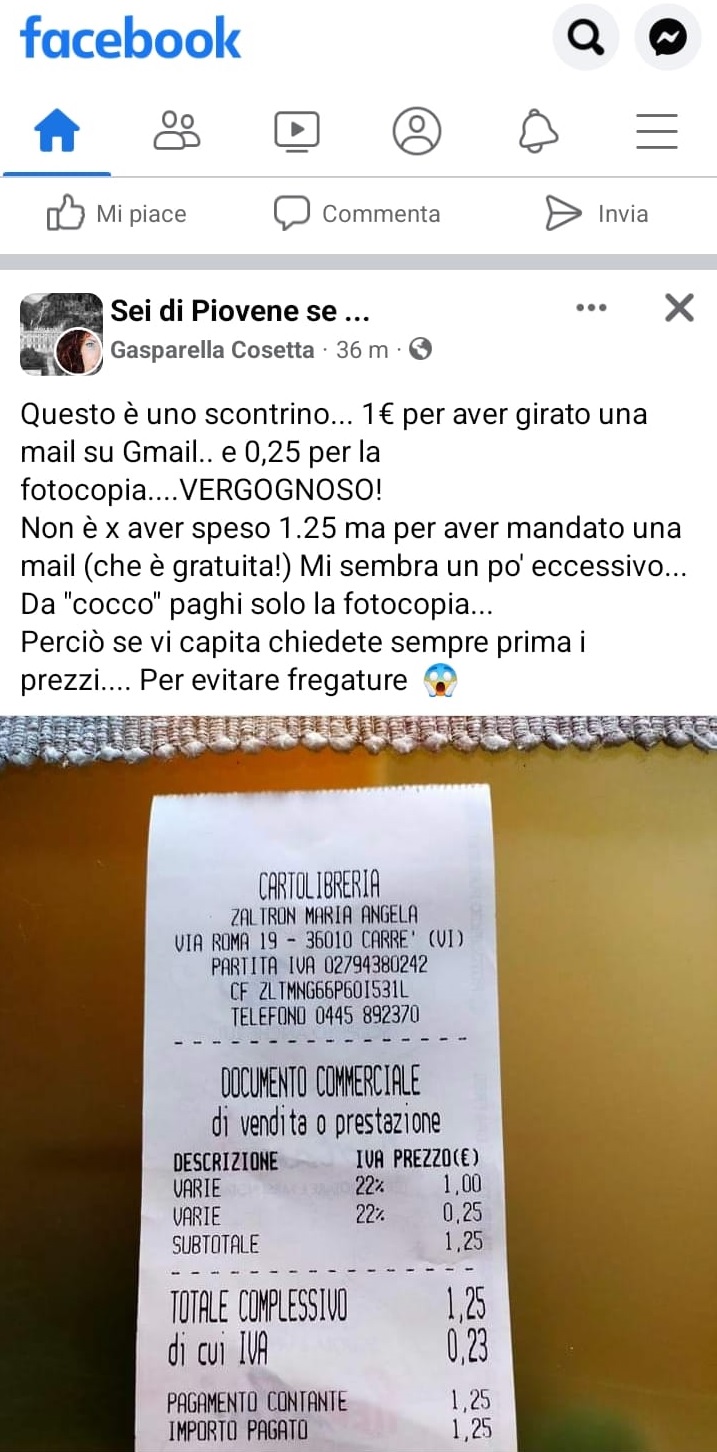Screen dimensions: 717x1452
Task: Open the Sei di Piovene se group
Action: tap(240, 311)
